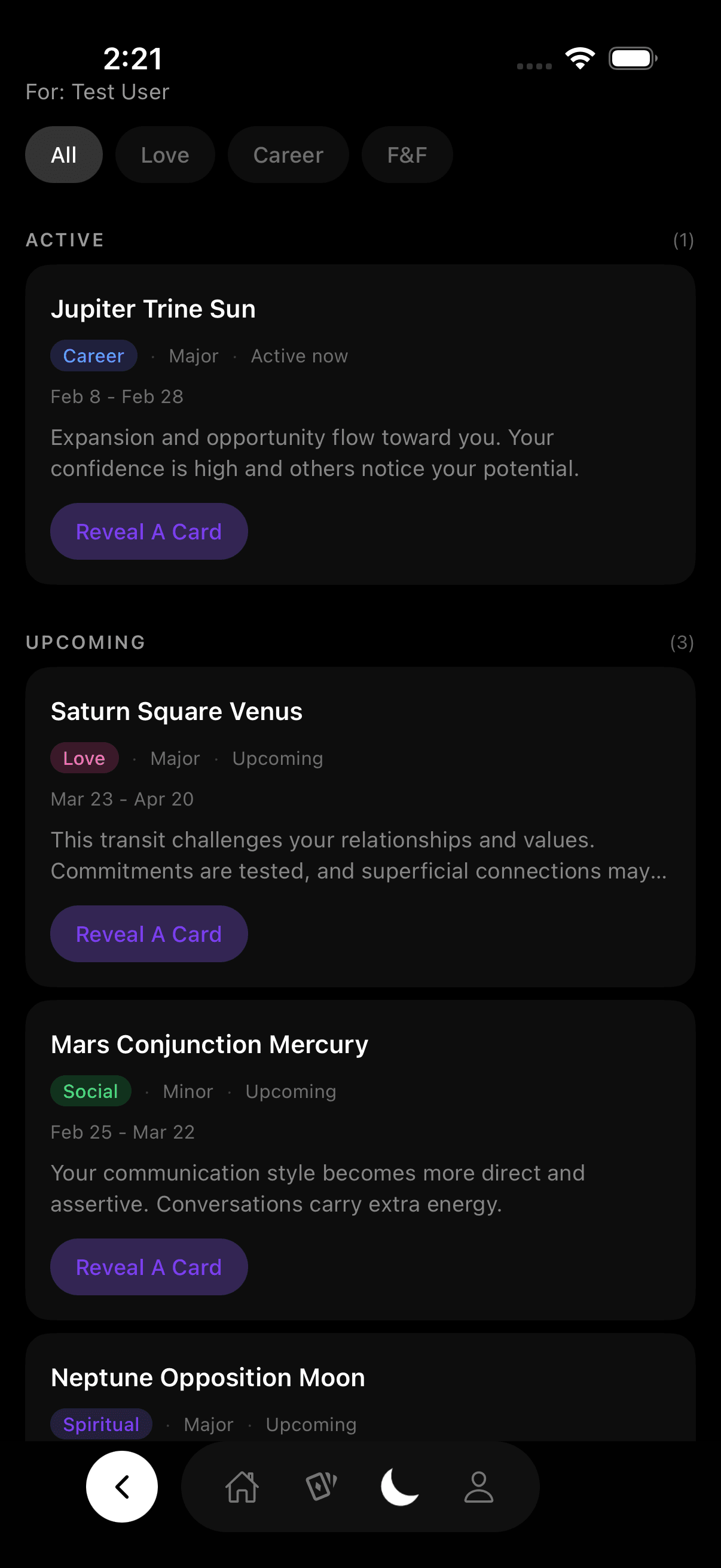Tap the For: Test User header
Screen dimensions: 721x1568
pos(97,91)
